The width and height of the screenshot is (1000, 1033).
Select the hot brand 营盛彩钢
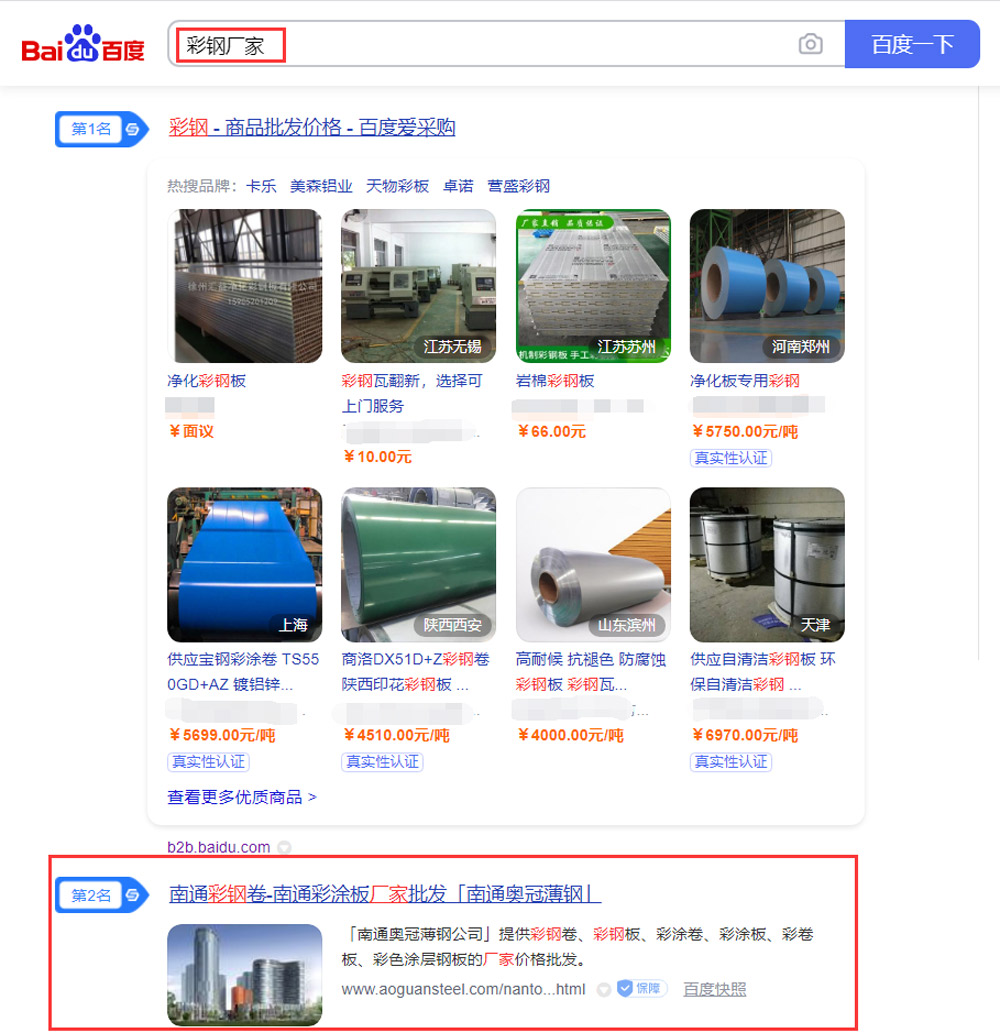pos(518,186)
